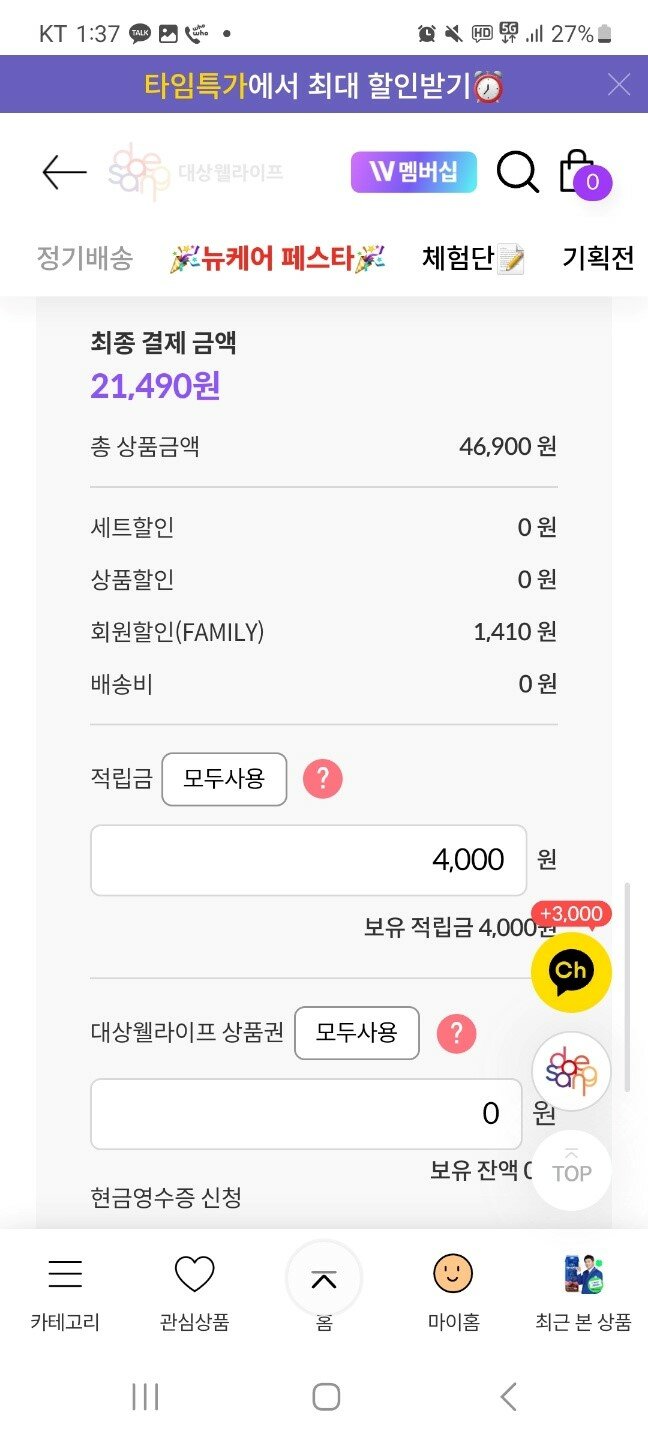Show help for 적립금
The width and height of the screenshot is (648, 1440).
point(323,779)
